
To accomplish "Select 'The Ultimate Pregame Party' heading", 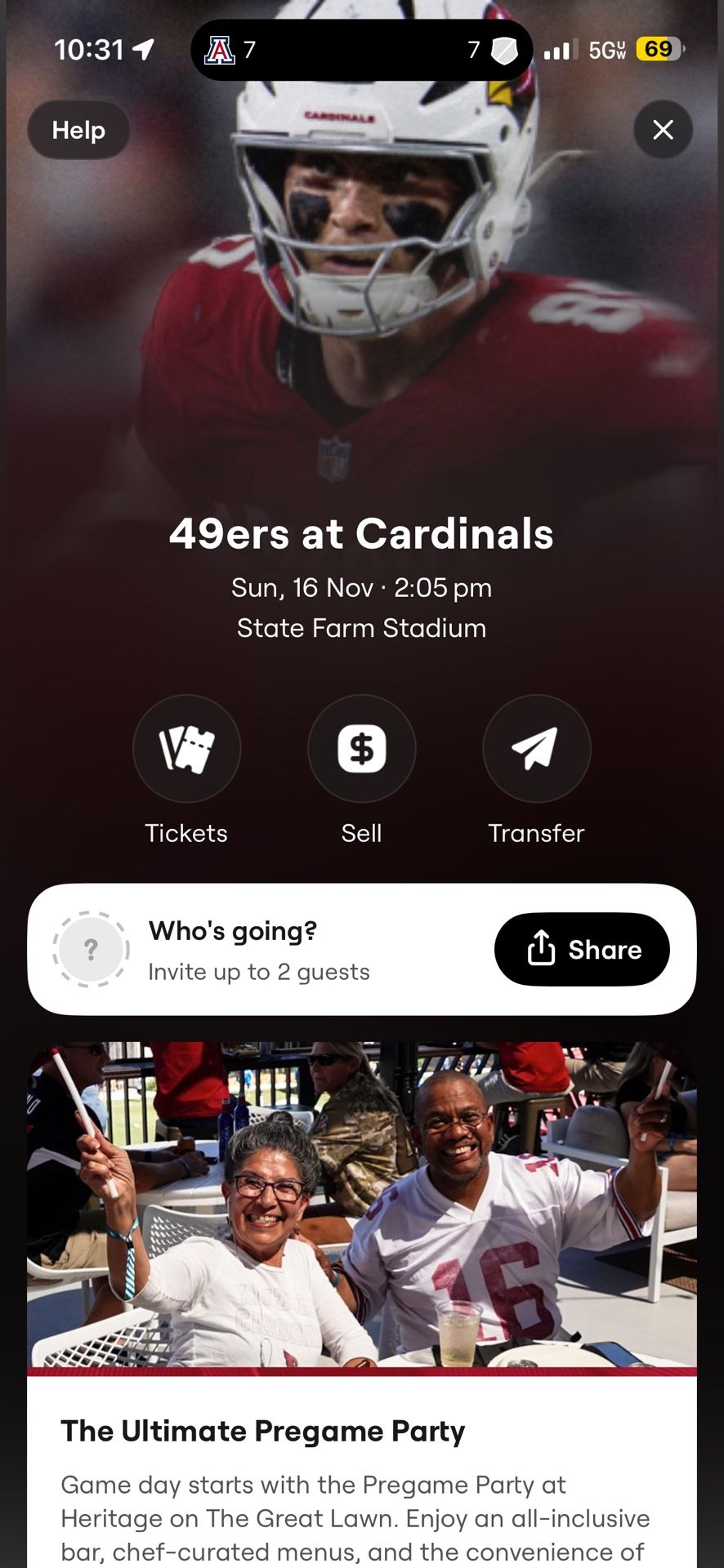I will 262,1431.
